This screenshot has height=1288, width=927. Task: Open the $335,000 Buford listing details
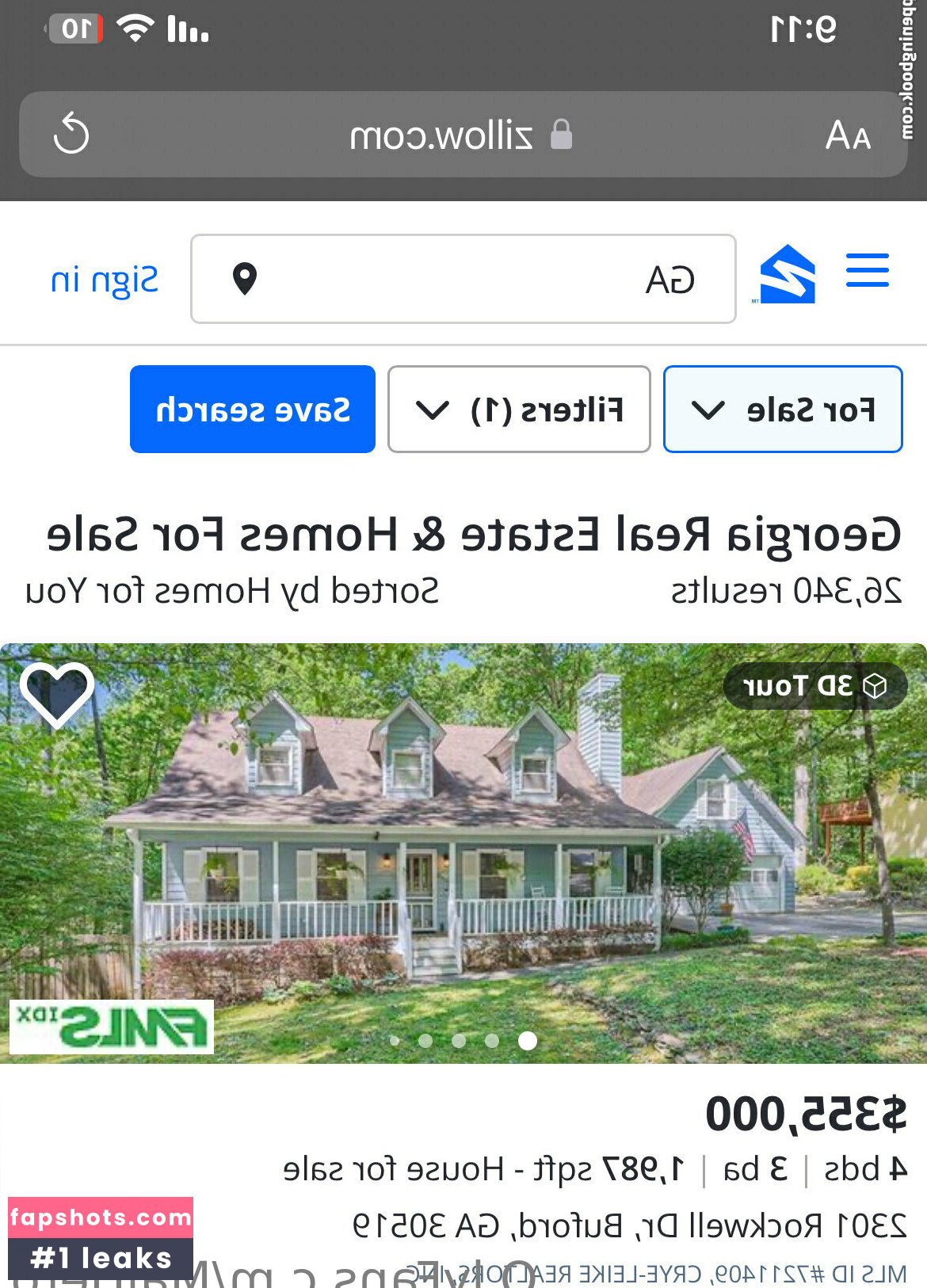coord(805,1113)
